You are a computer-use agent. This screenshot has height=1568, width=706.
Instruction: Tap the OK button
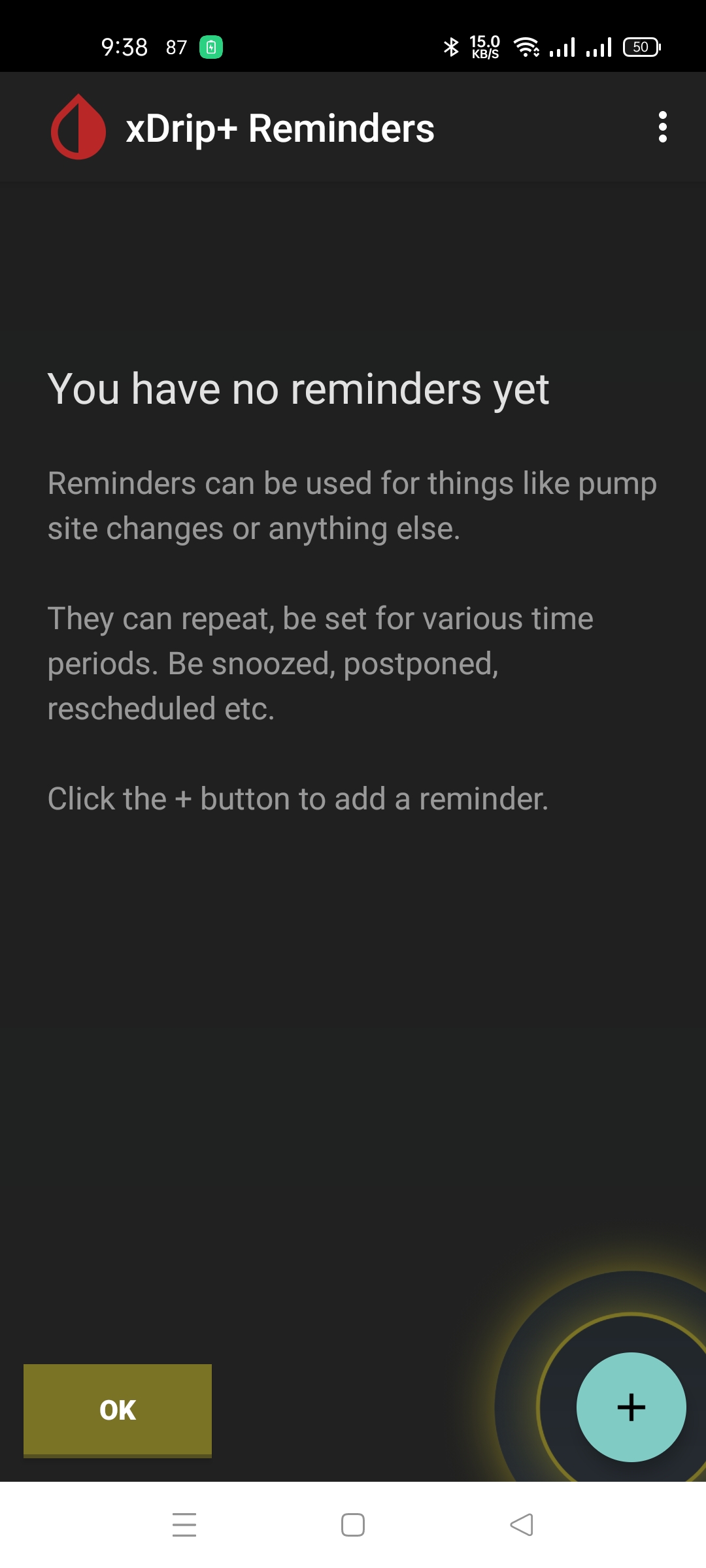click(118, 1410)
